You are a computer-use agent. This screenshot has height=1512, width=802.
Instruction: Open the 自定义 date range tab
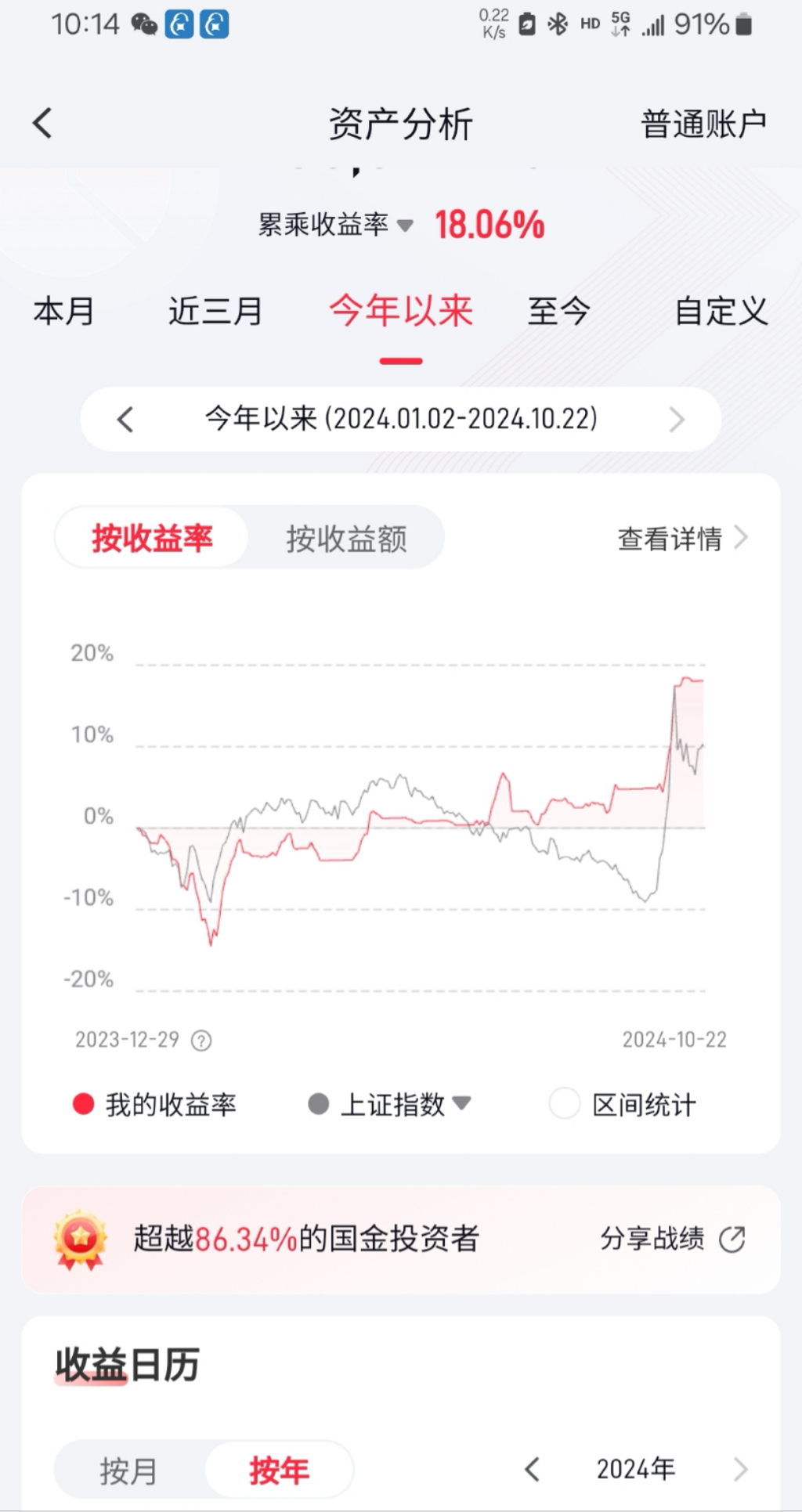pyautogui.click(x=721, y=312)
